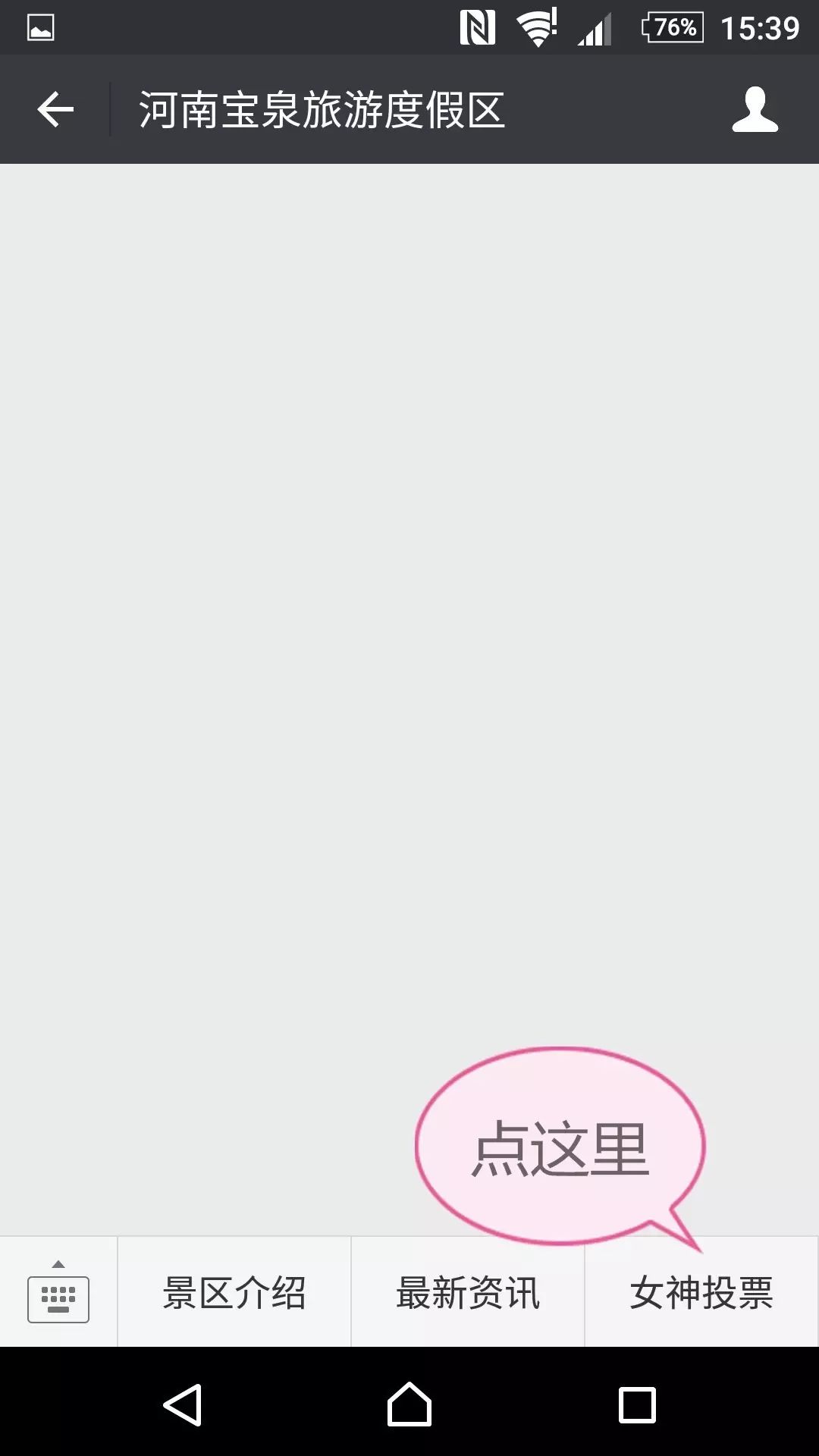Go back using the top-left arrow

point(55,110)
